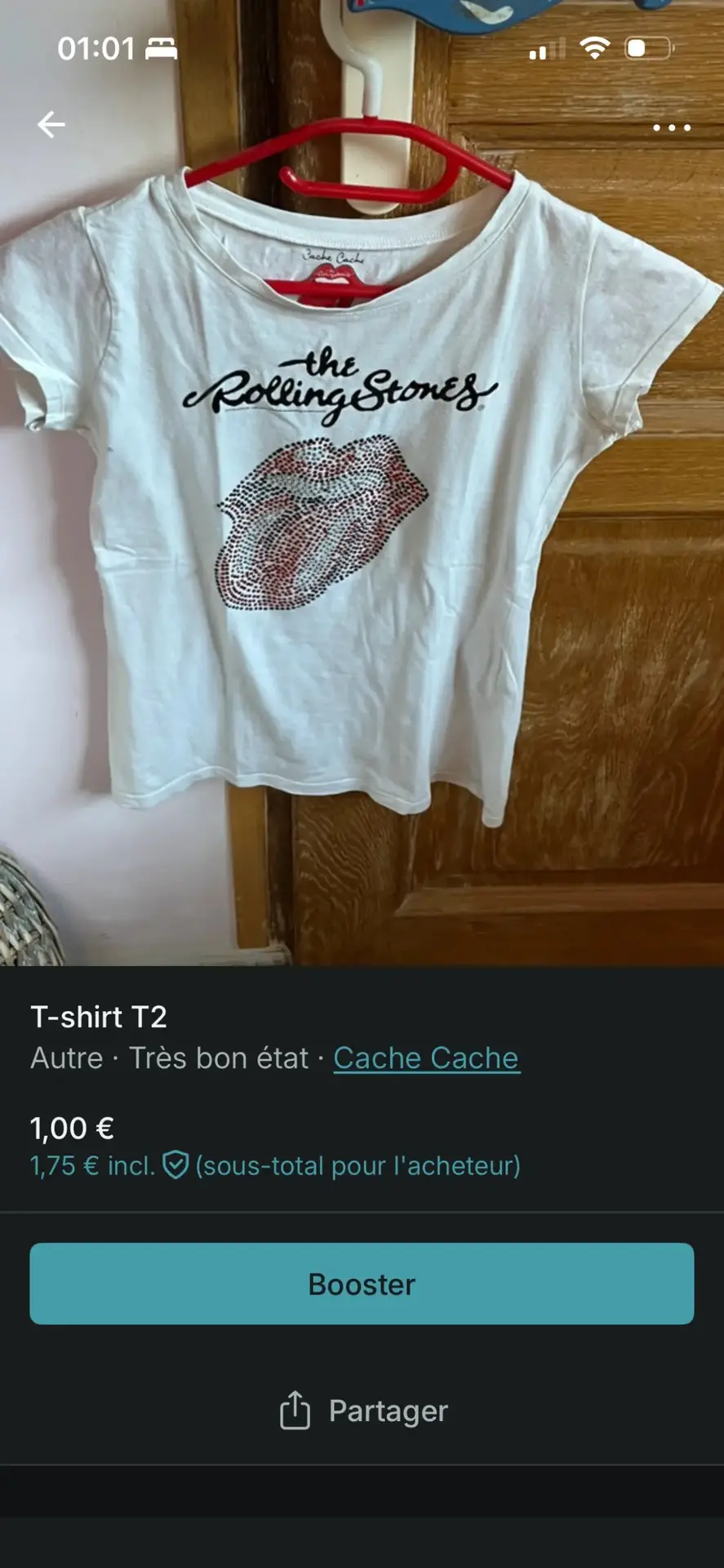
Task: Open the Cache Cache brand link
Action: point(425,1058)
